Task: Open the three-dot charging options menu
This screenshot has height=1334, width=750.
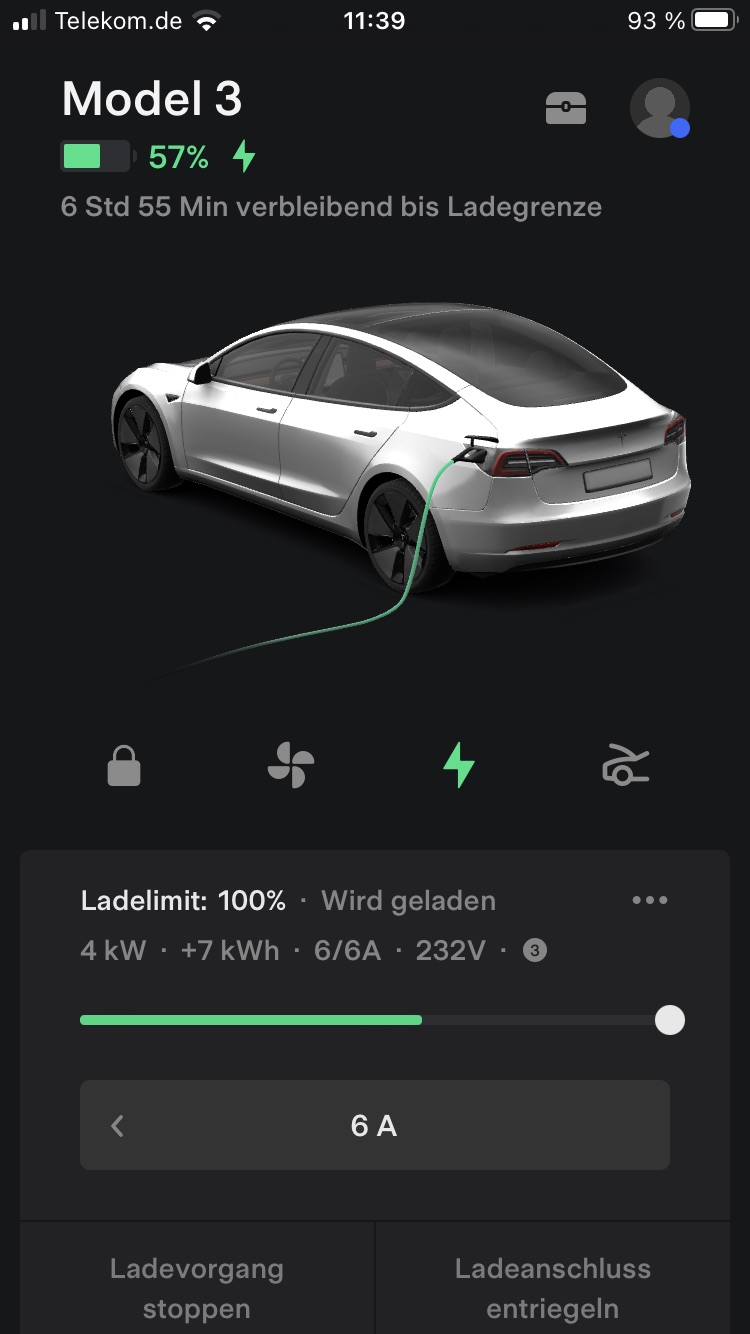Action: [650, 900]
